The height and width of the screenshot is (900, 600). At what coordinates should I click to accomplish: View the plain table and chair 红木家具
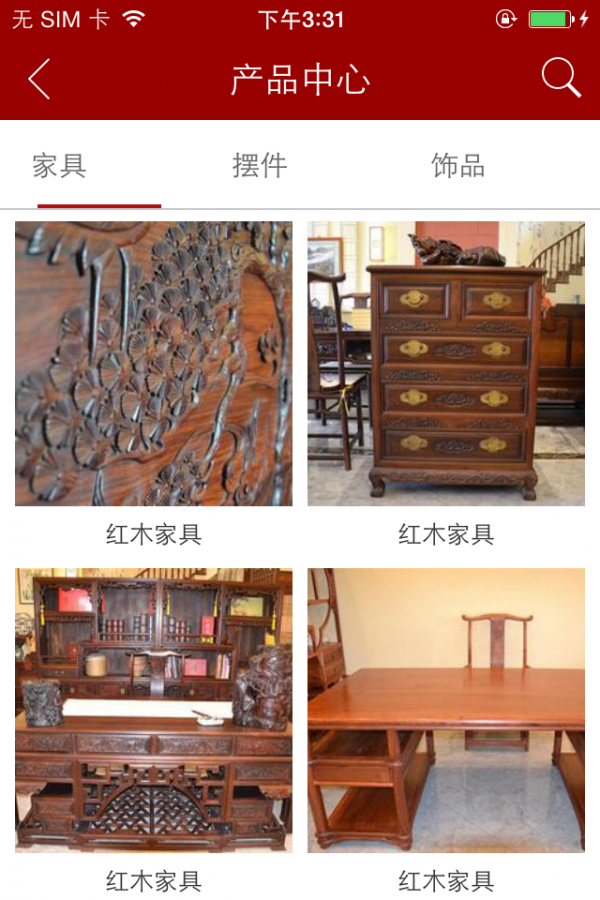coord(446,710)
